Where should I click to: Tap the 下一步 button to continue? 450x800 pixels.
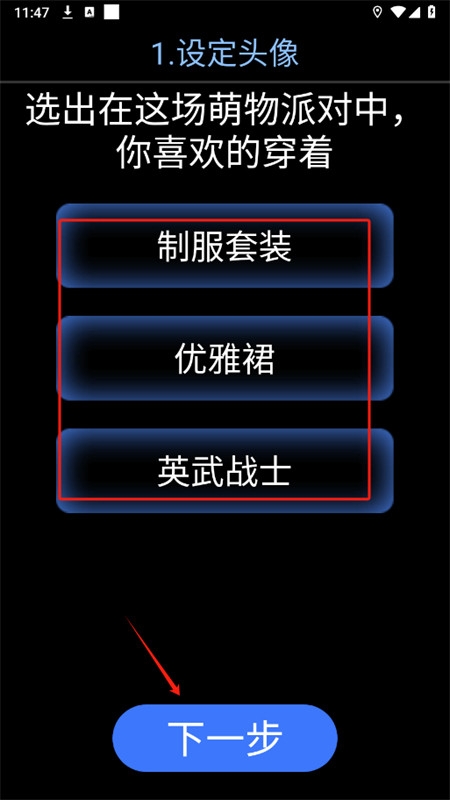(224, 738)
